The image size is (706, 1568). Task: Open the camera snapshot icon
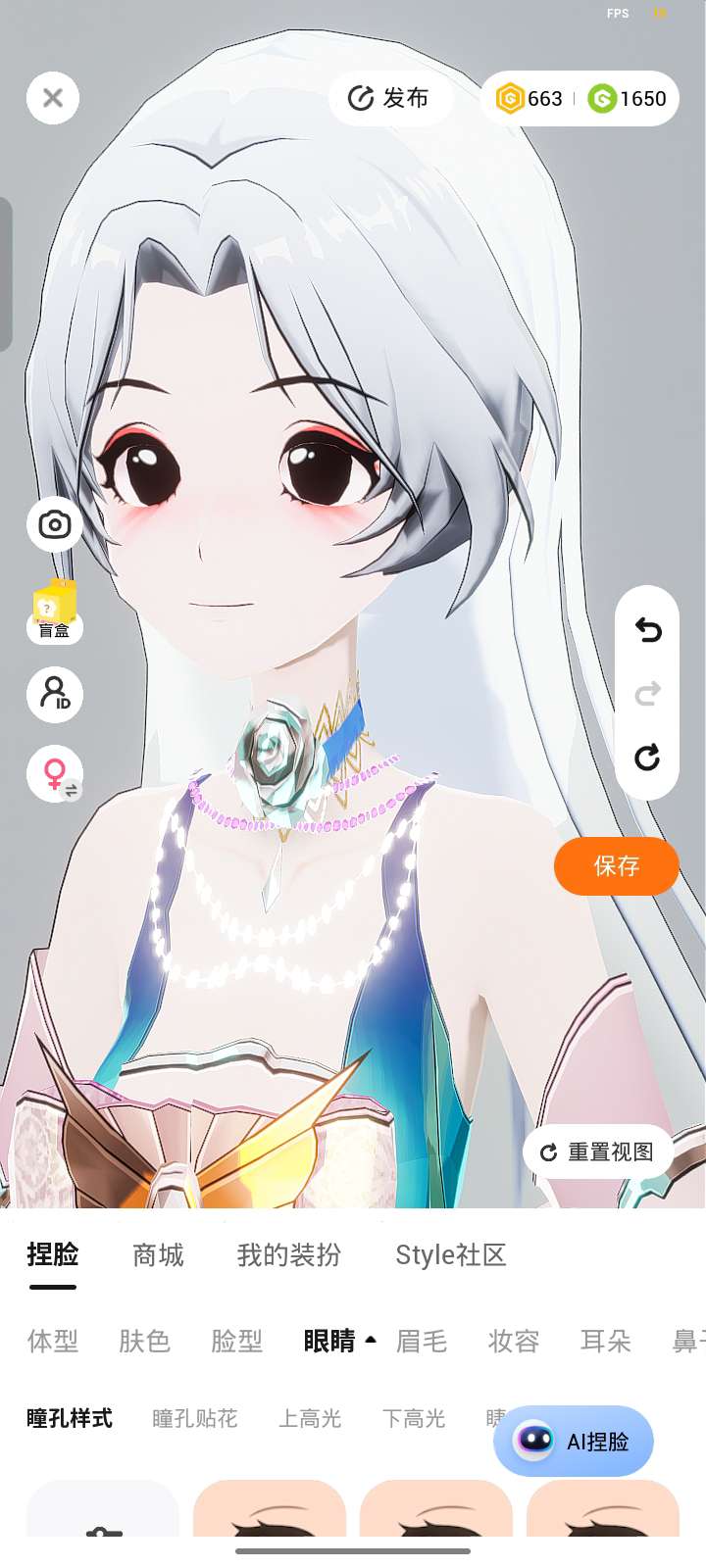point(55,524)
